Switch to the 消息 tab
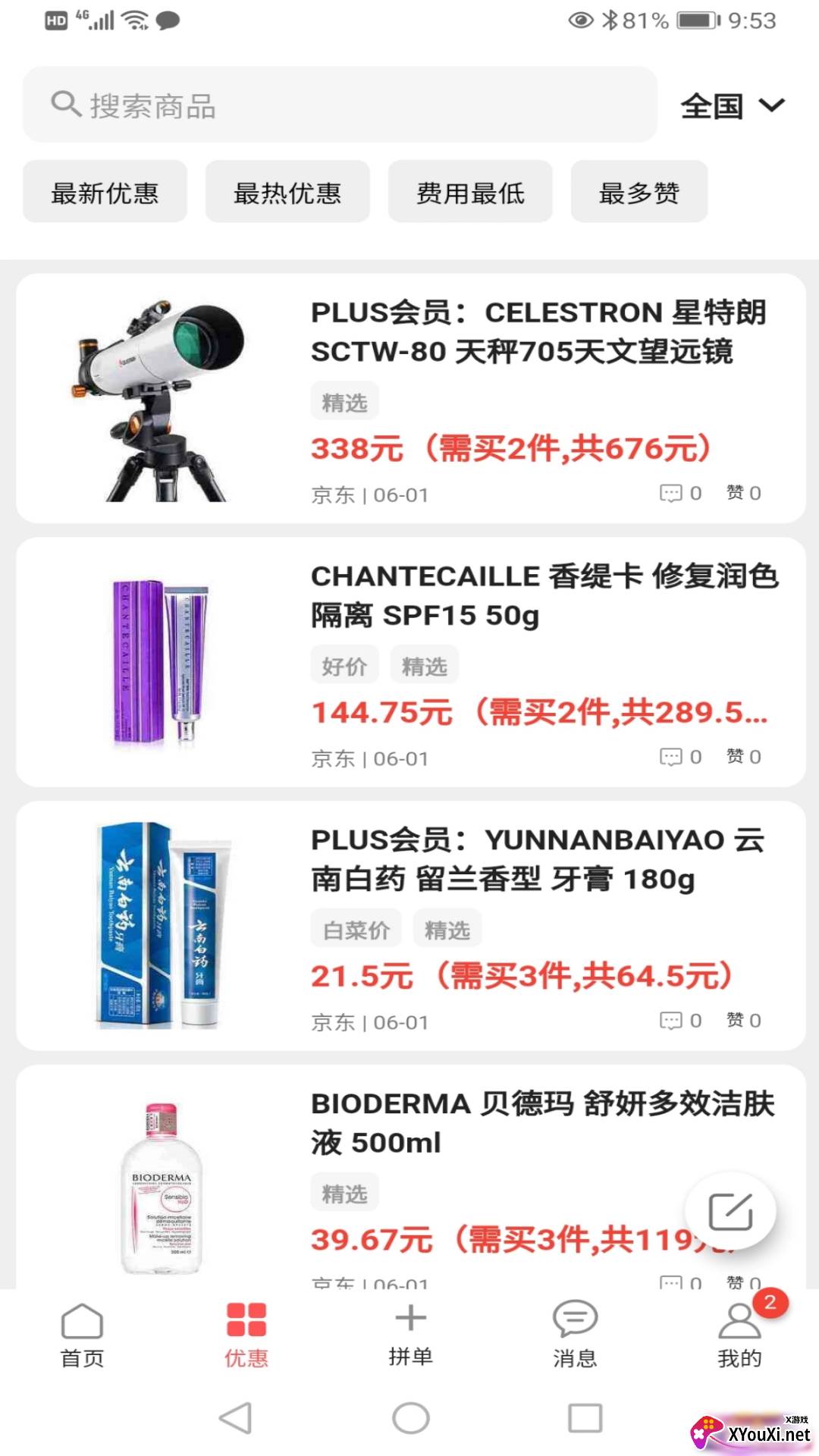819x1456 pixels. click(x=575, y=1336)
